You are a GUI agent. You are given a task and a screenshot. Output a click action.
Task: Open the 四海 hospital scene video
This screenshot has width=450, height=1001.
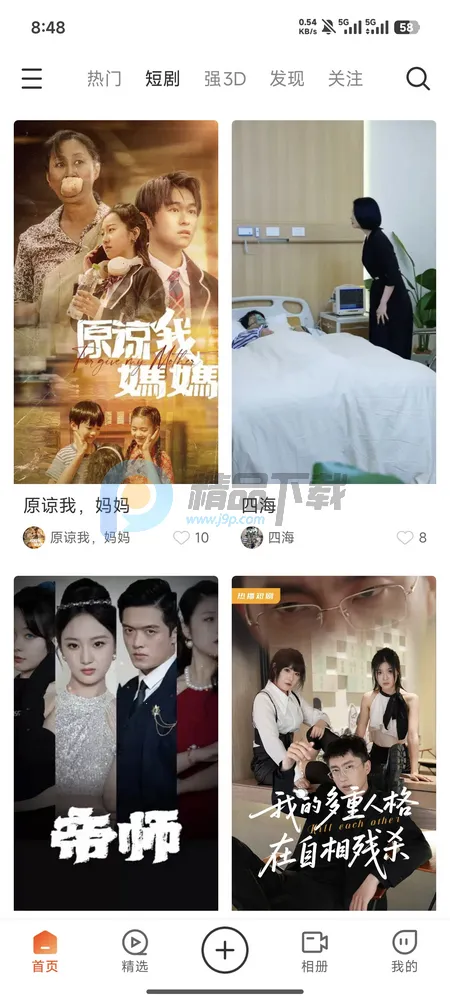(334, 302)
